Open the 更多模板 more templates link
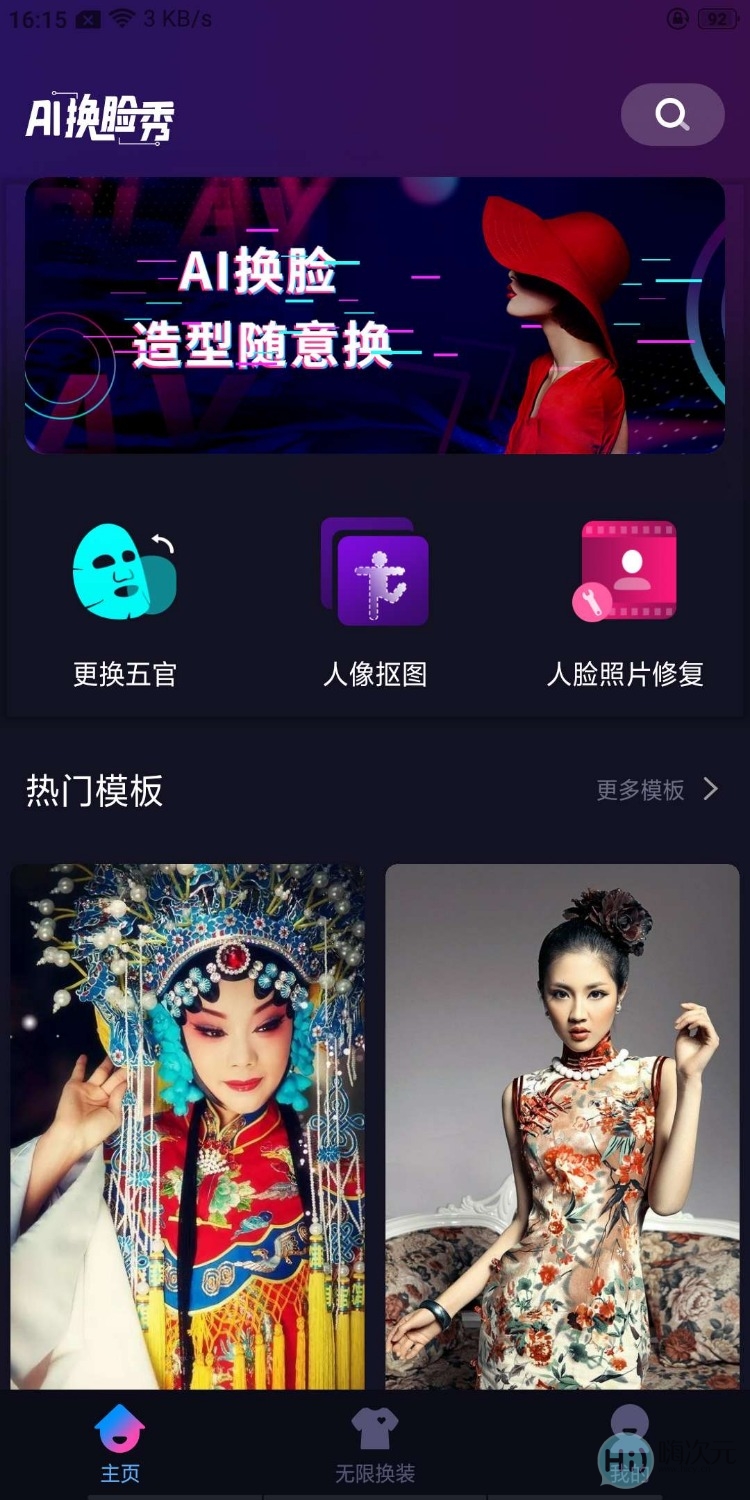 (x=640, y=789)
